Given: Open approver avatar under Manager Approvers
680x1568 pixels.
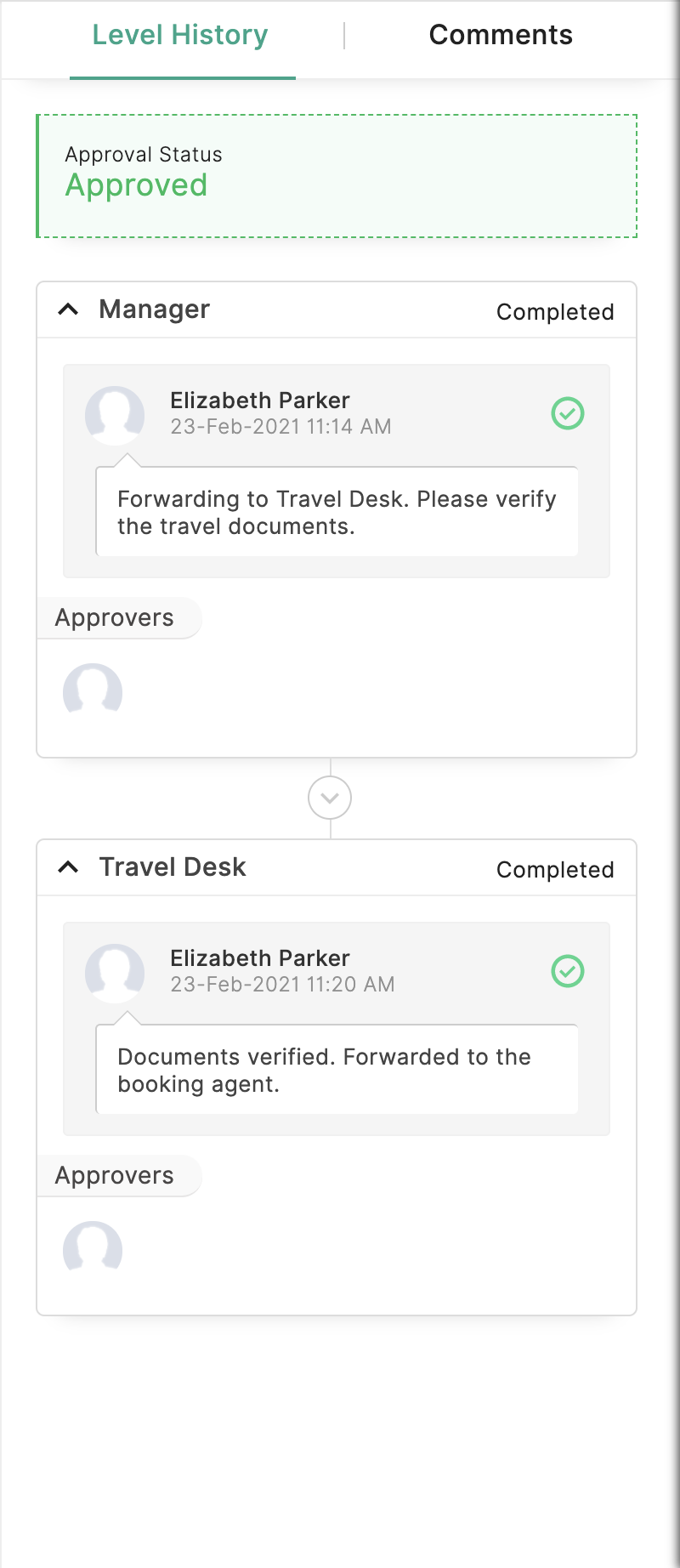Looking at the screenshot, I should [x=93, y=691].
